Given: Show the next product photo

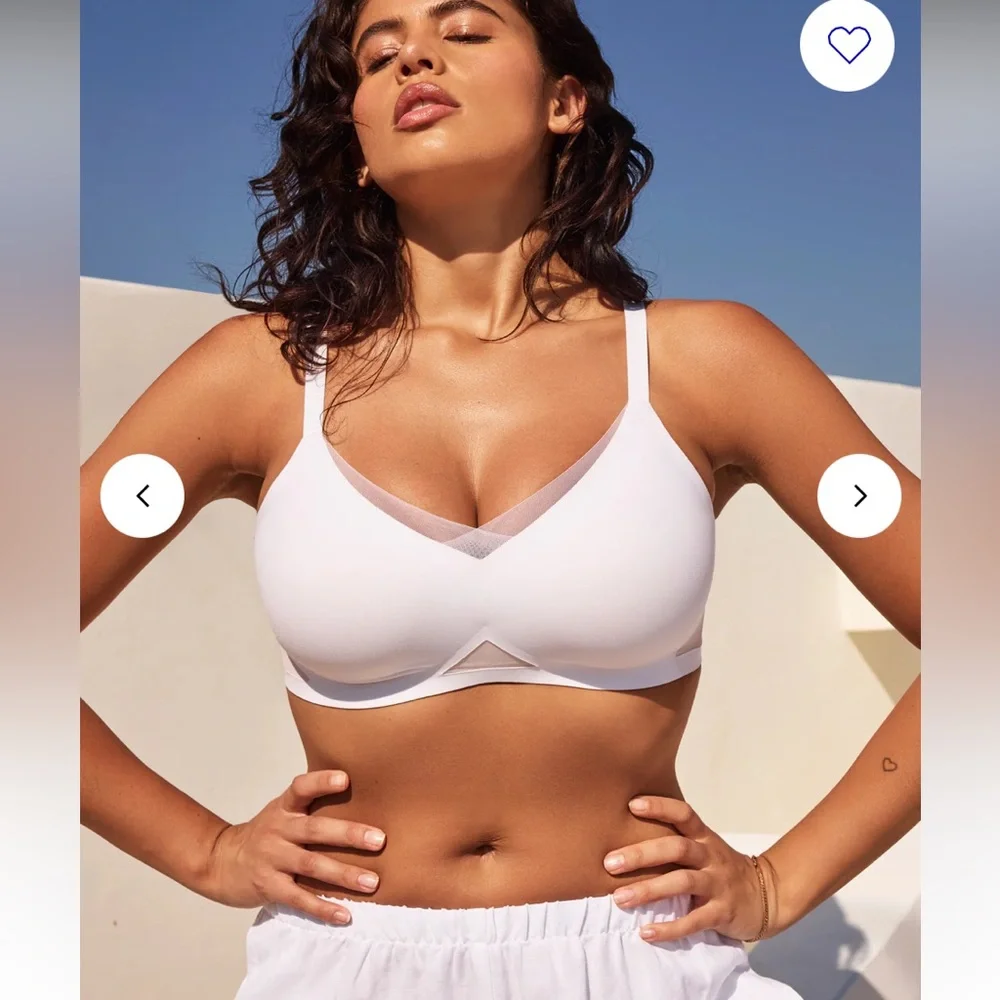Looking at the screenshot, I should tap(859, 496).
